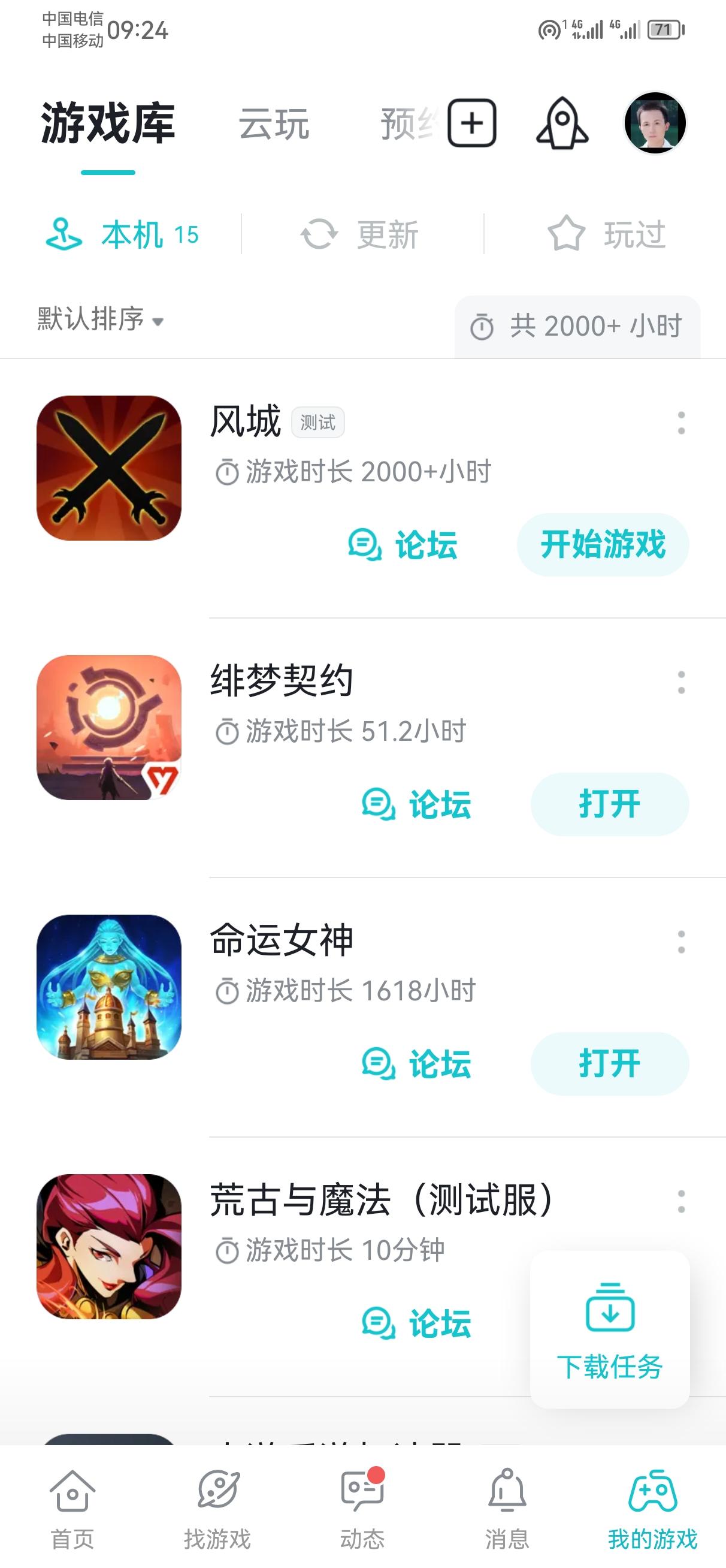
Task: Tap 打开 for 命运女神
Action: tap(610, 1063)
